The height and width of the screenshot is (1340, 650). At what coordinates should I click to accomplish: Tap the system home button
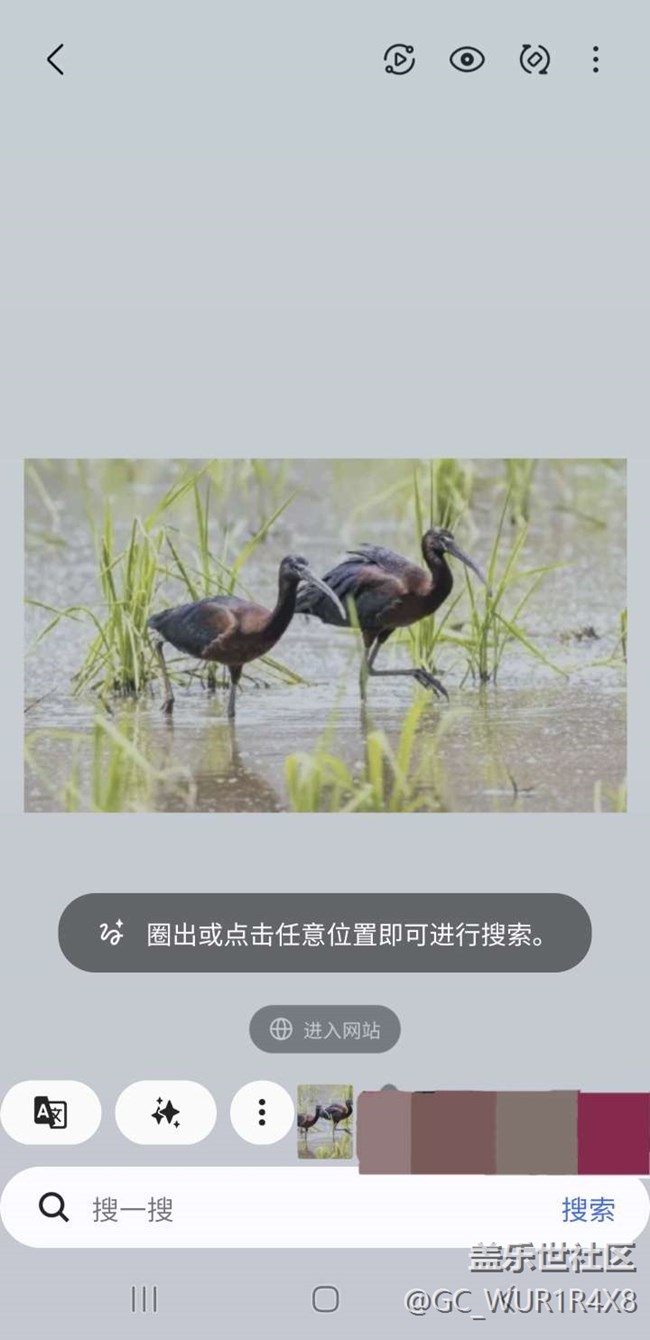(325, 1298)
